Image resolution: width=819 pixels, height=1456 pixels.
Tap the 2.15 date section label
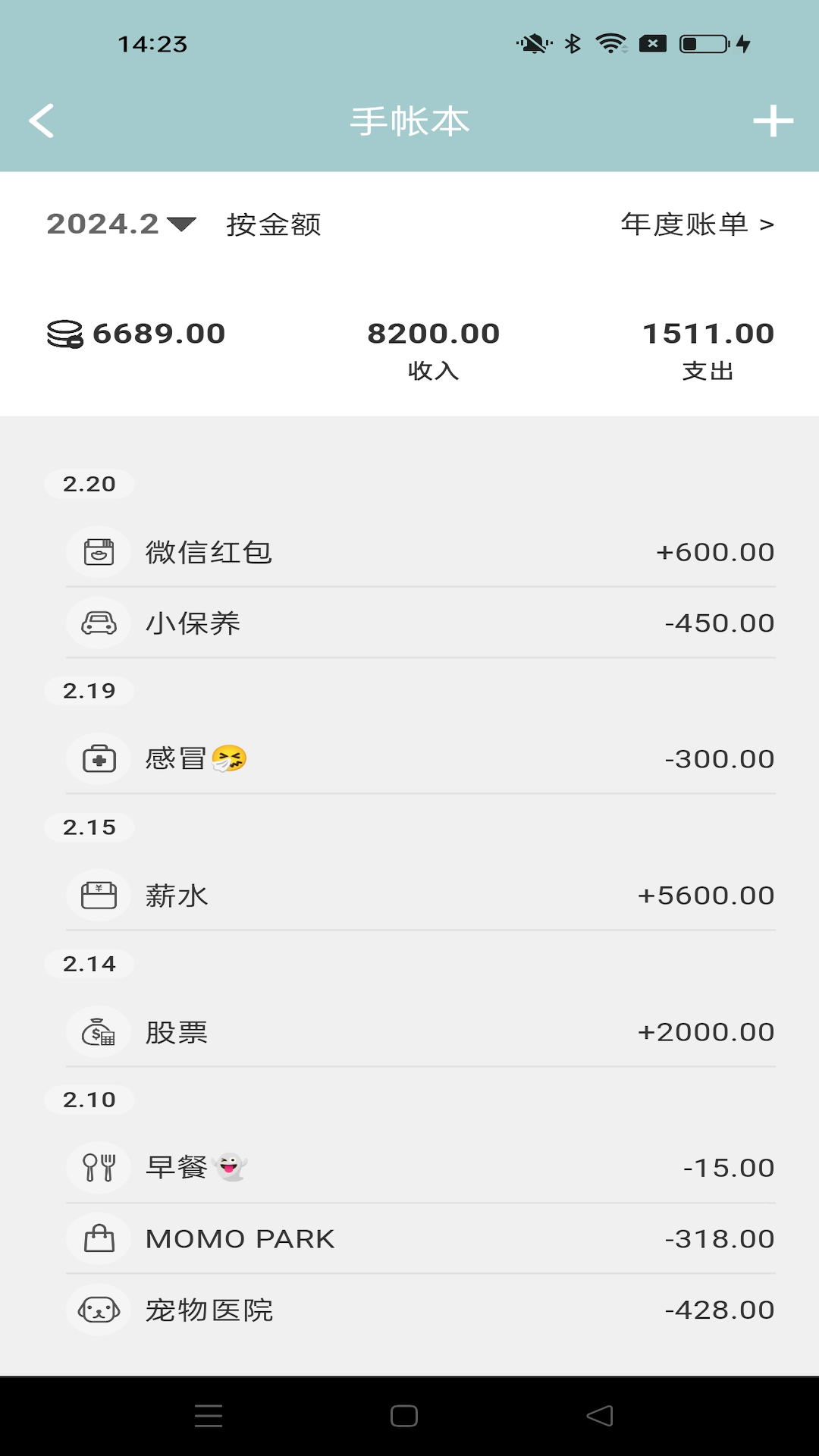89,827
